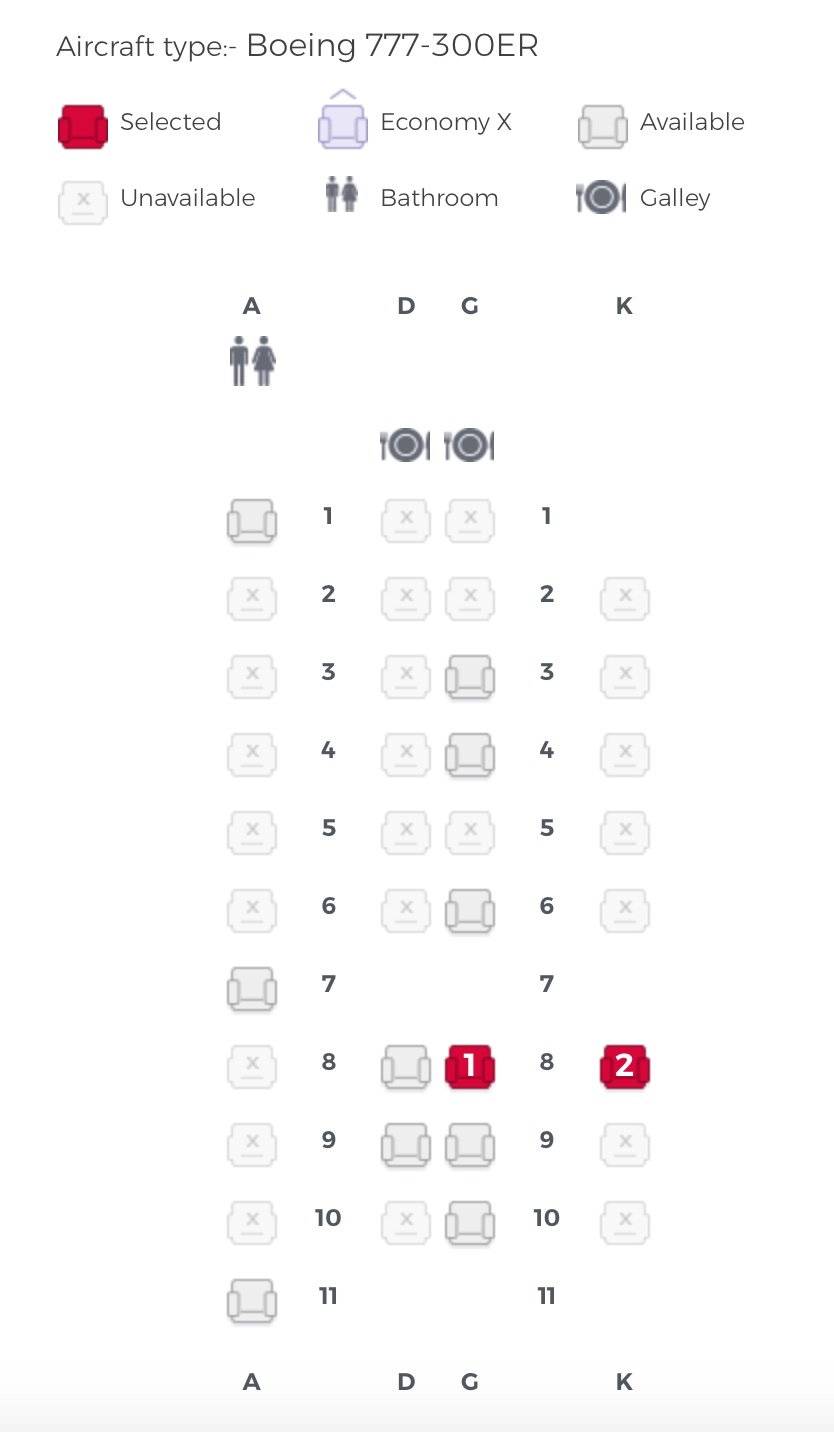Choose available seat 7A
Screen dimensions: 834x1432
click(252, 989)
